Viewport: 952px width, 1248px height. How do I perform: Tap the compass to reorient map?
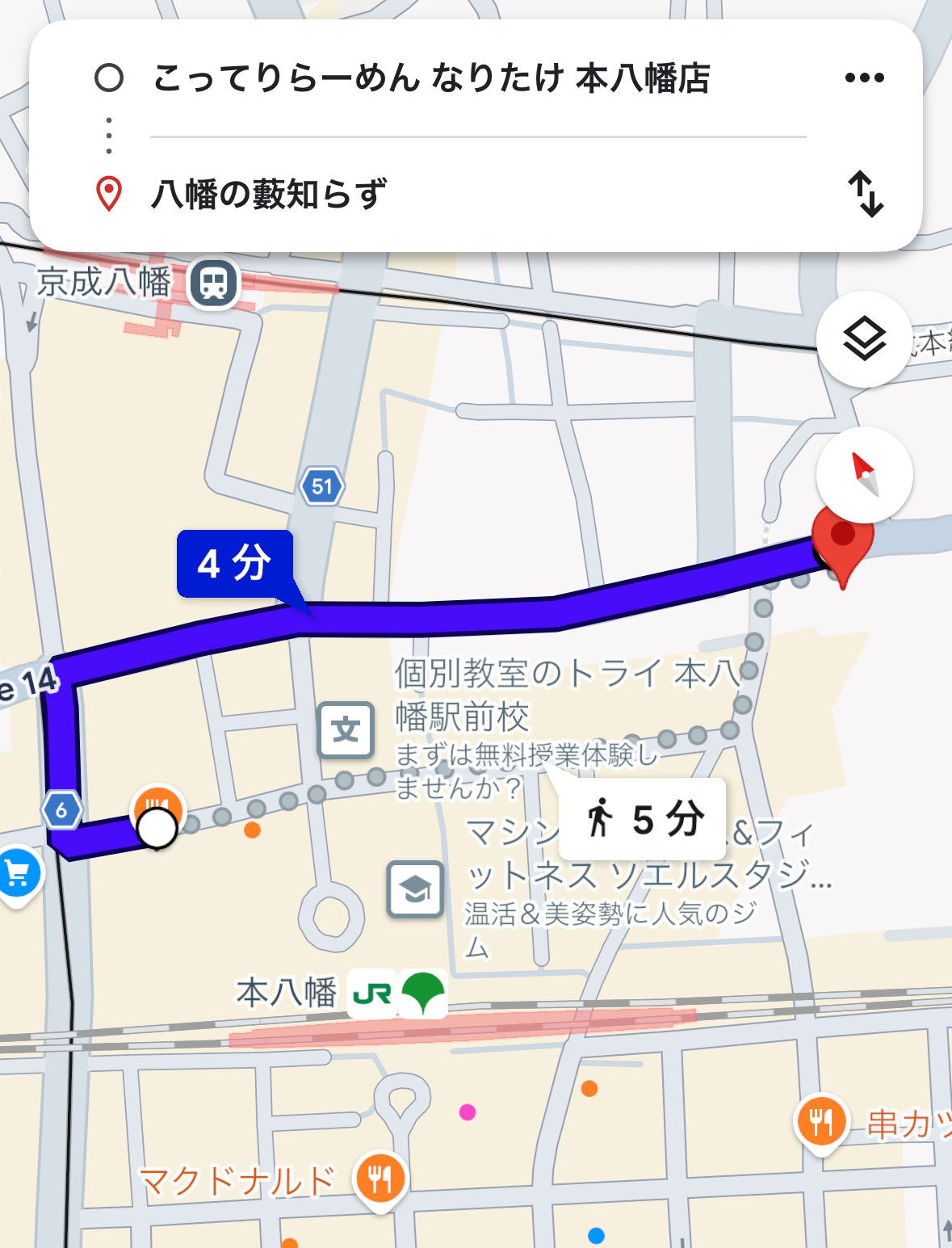[x=865, y=475]
